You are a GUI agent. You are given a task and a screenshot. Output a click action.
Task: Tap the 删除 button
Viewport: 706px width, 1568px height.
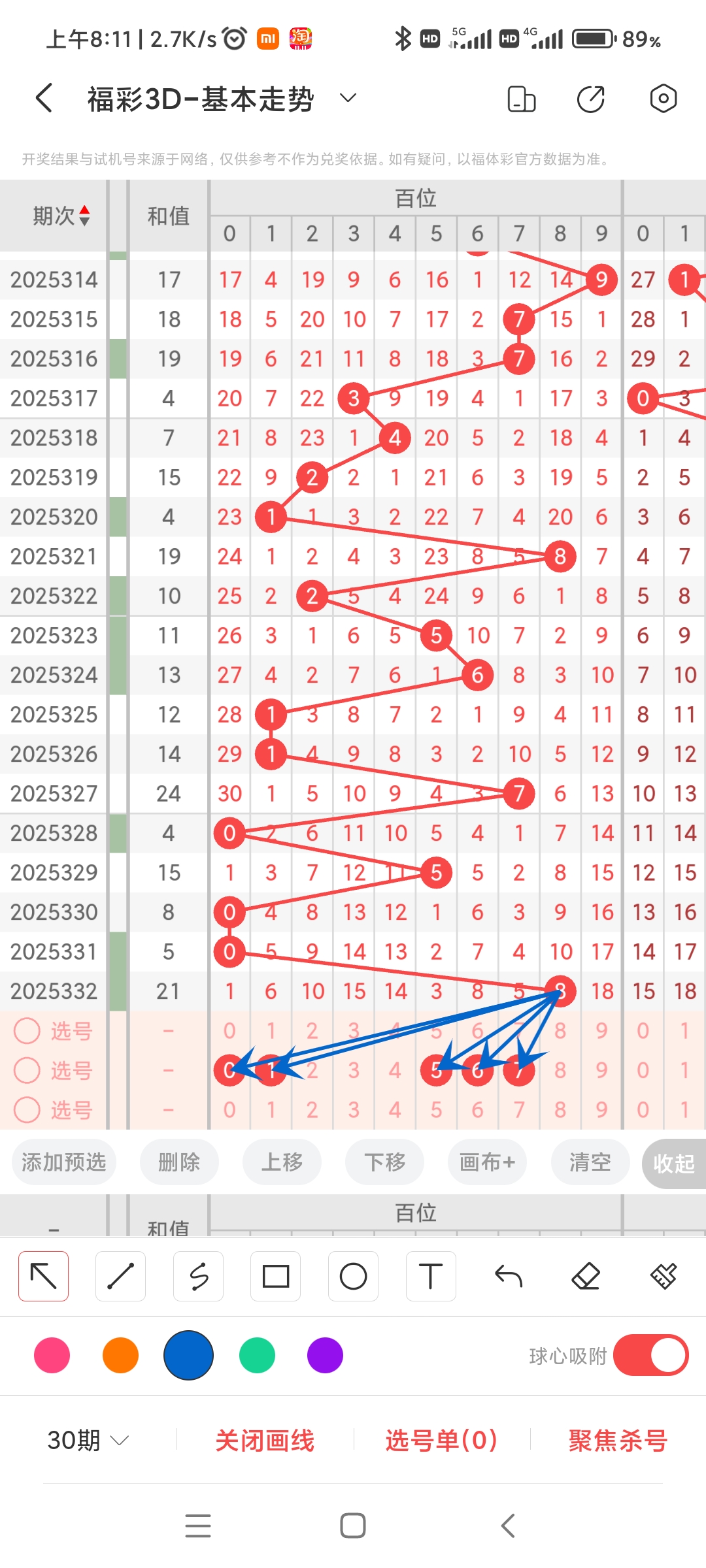[179, 1162]
